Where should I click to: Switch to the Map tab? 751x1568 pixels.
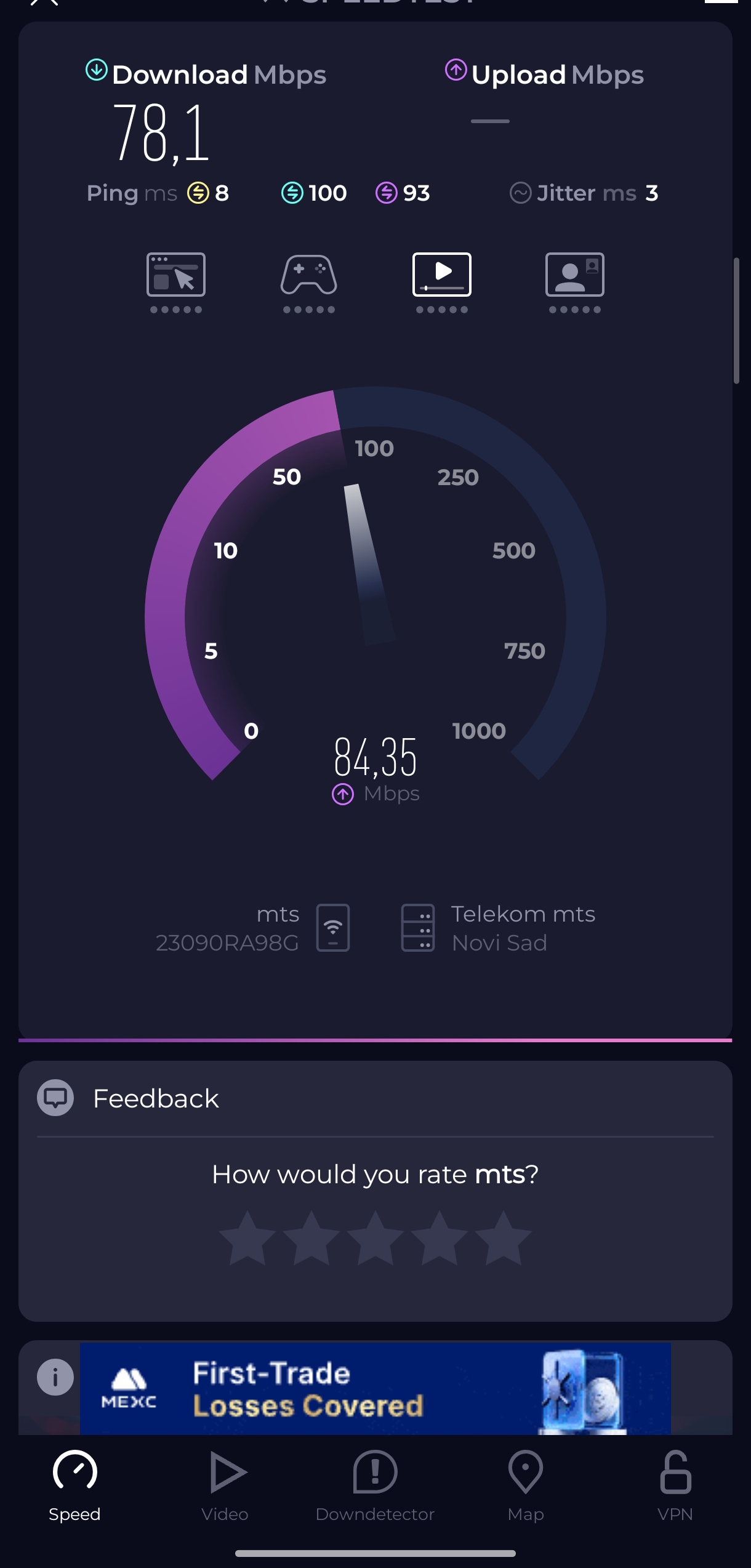525,1485
